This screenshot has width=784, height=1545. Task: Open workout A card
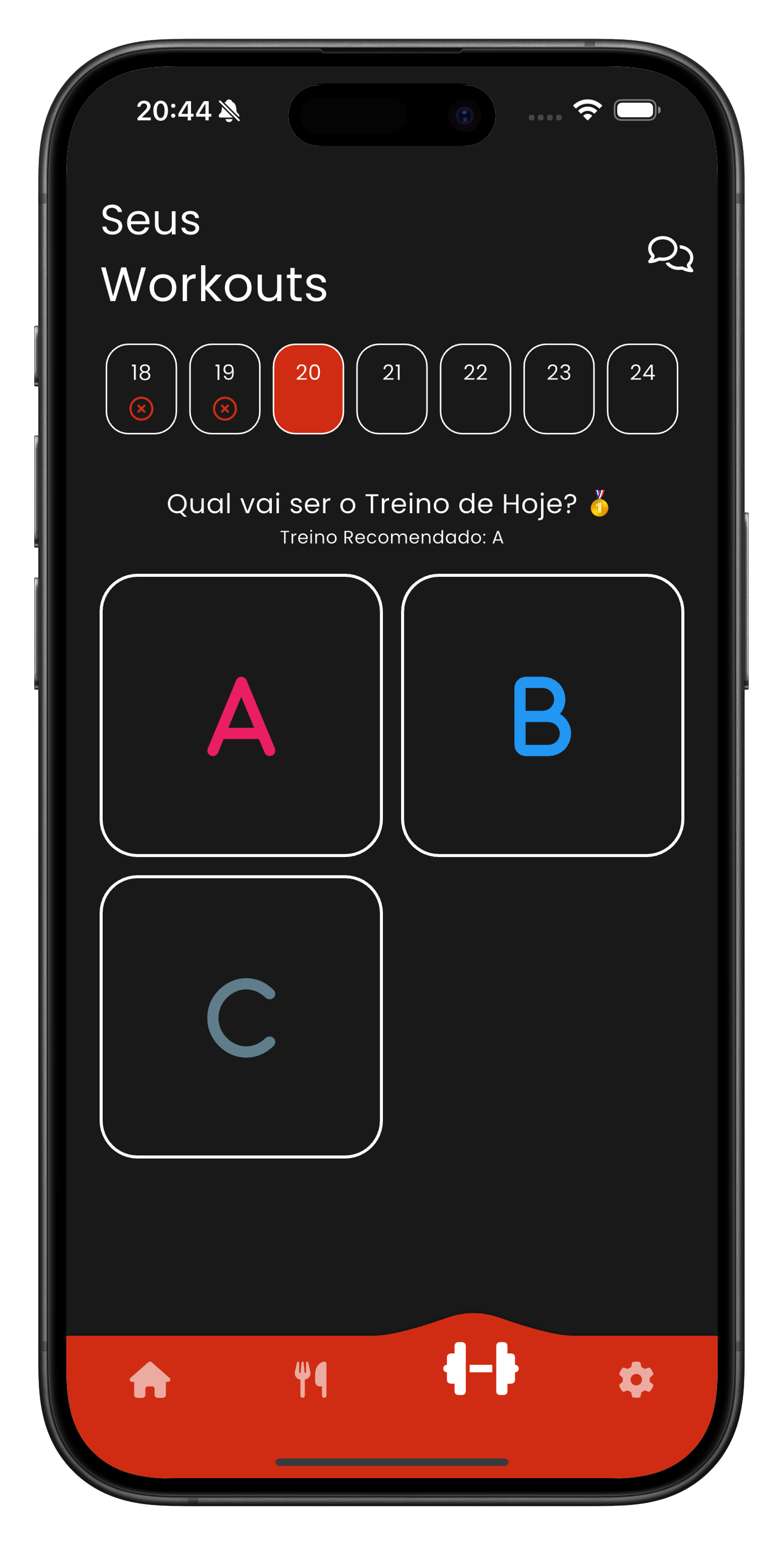coord(241,715)
